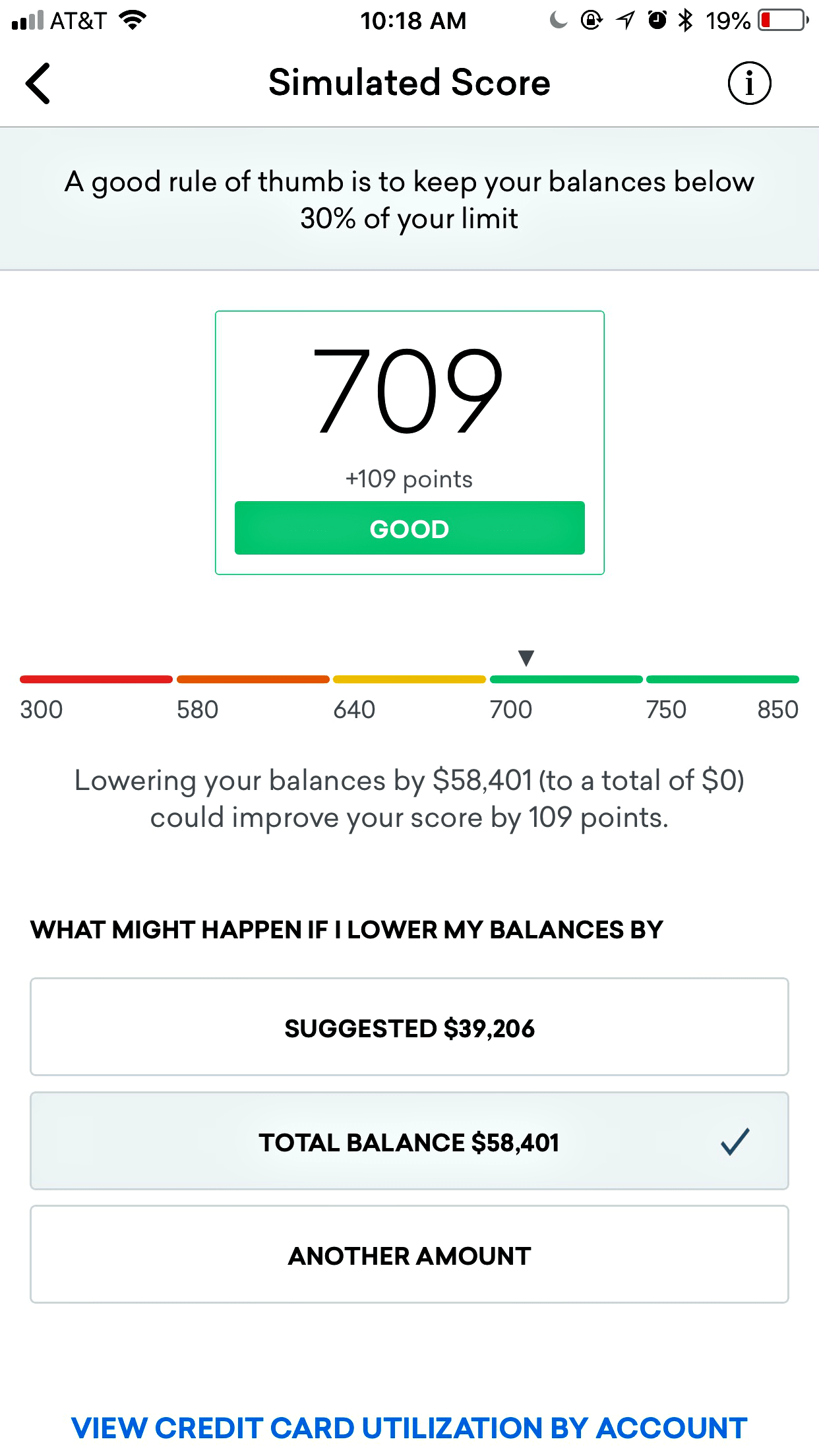819x1456 pixels.
Task: Tap the +109 points label
Action: (409, 479)
